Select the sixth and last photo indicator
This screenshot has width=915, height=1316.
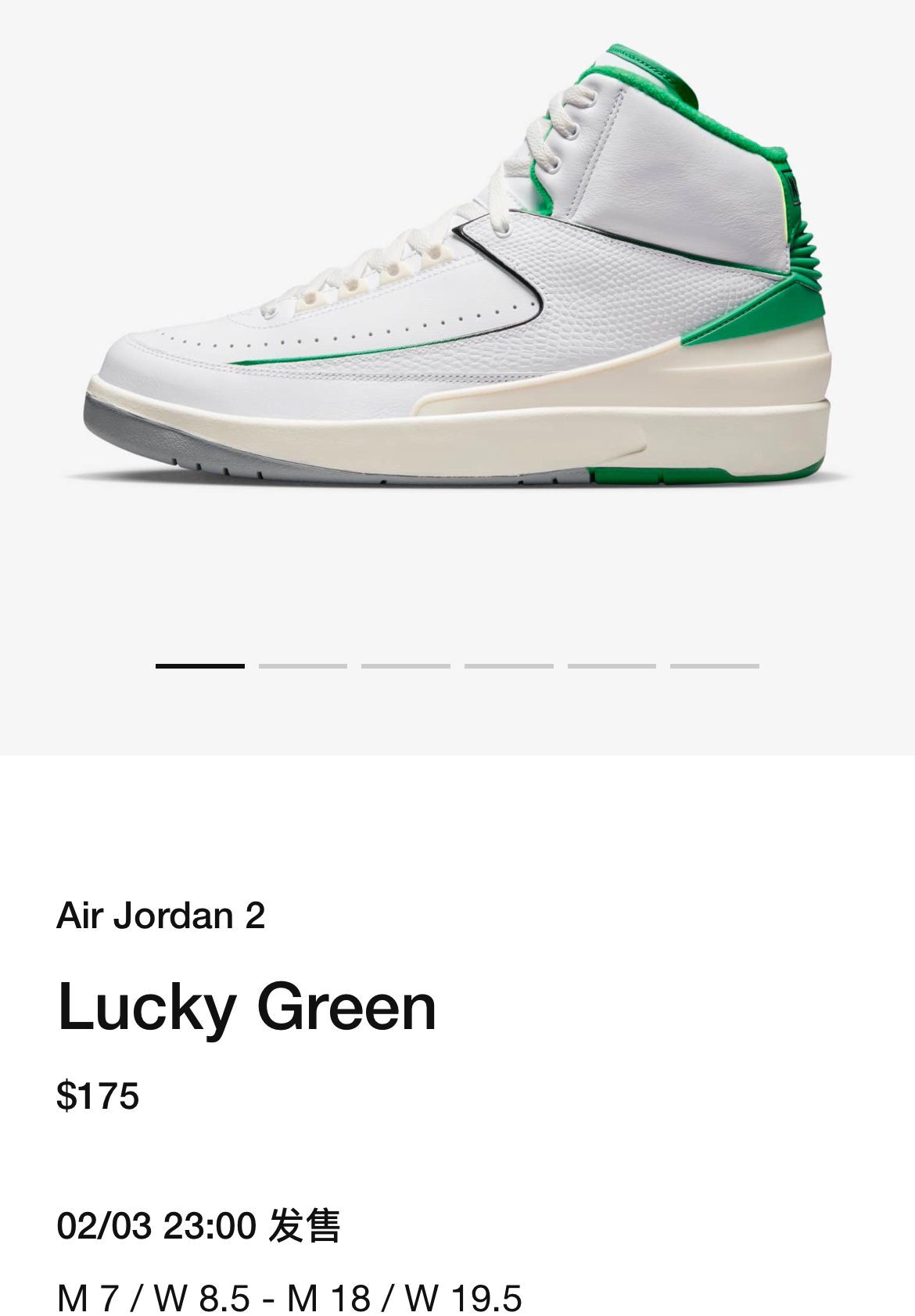click(x=715, y=666)
